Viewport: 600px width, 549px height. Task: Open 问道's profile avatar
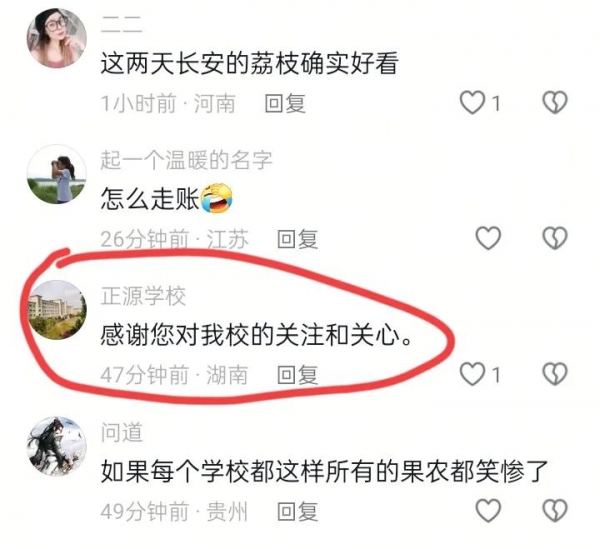pyautogui.click(x=56, y=448)
